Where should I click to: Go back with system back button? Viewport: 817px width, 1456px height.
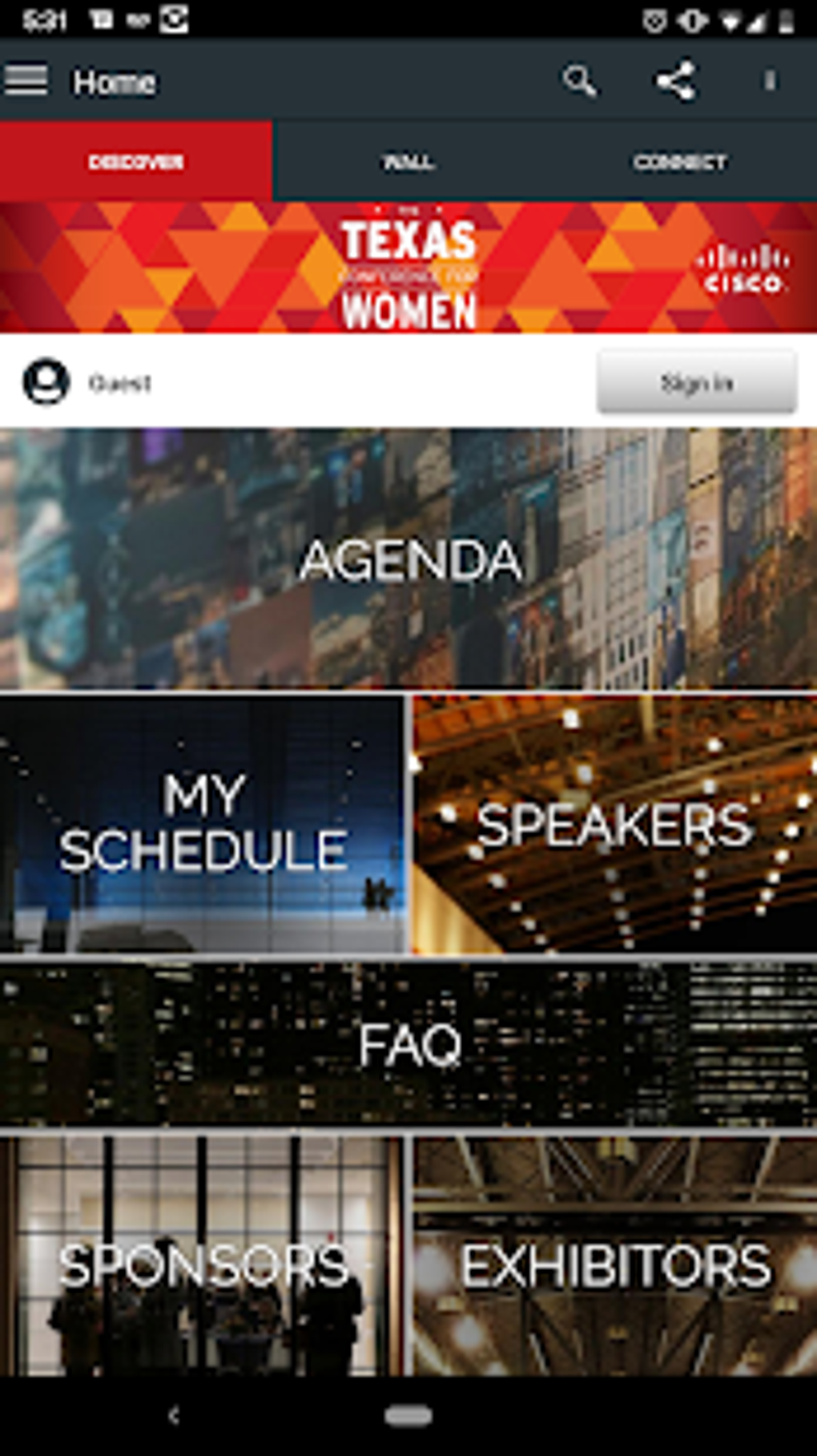[174, 1416]
